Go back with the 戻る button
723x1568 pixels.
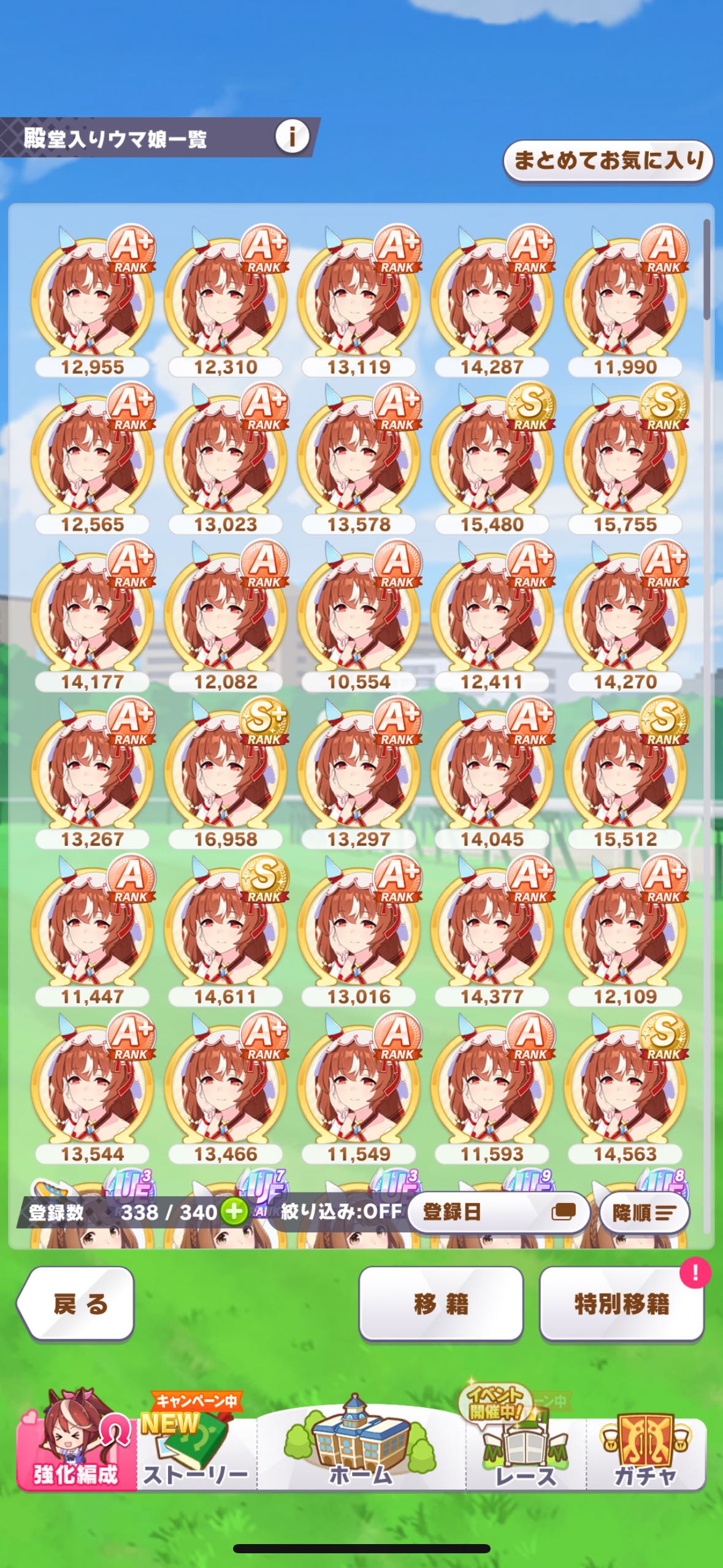77,1304
